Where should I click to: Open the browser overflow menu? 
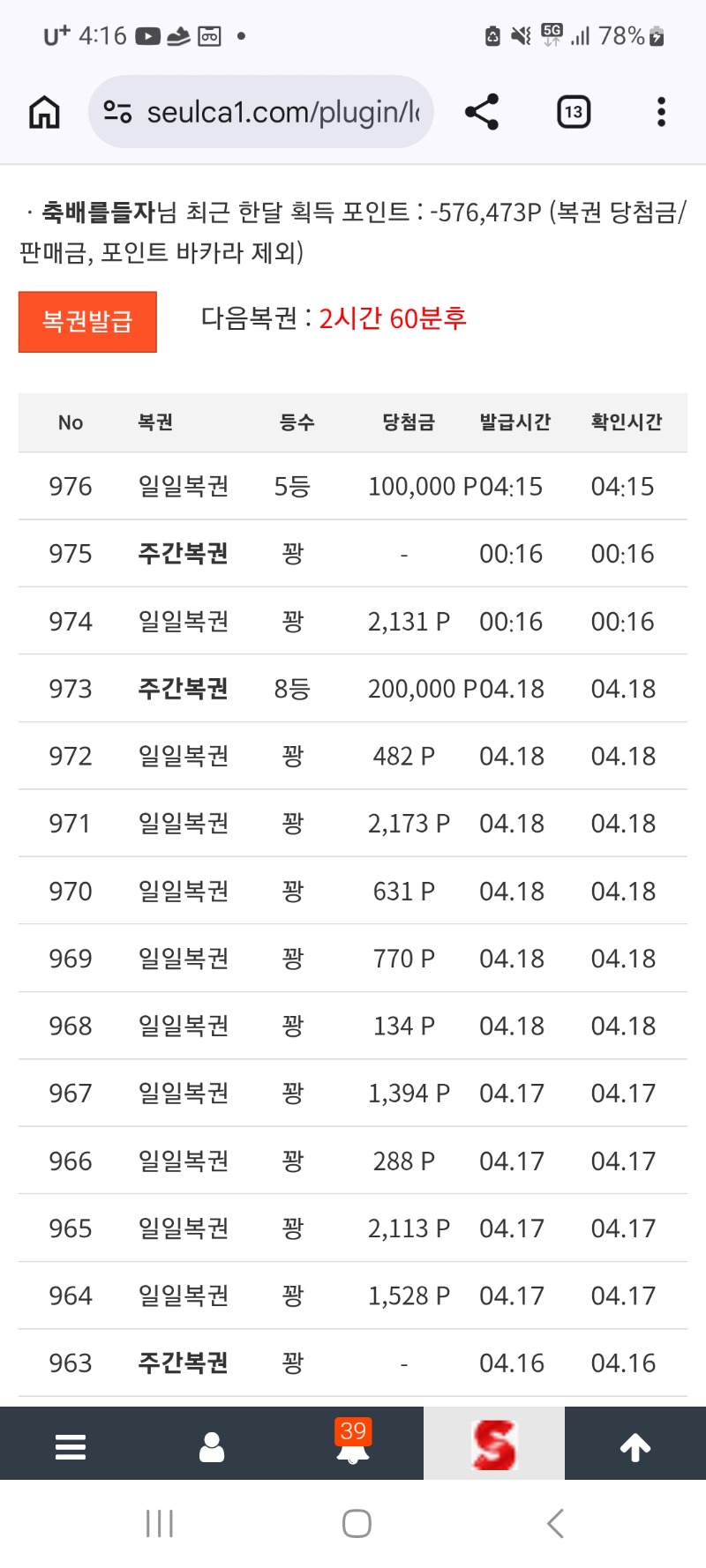[661, 112]
